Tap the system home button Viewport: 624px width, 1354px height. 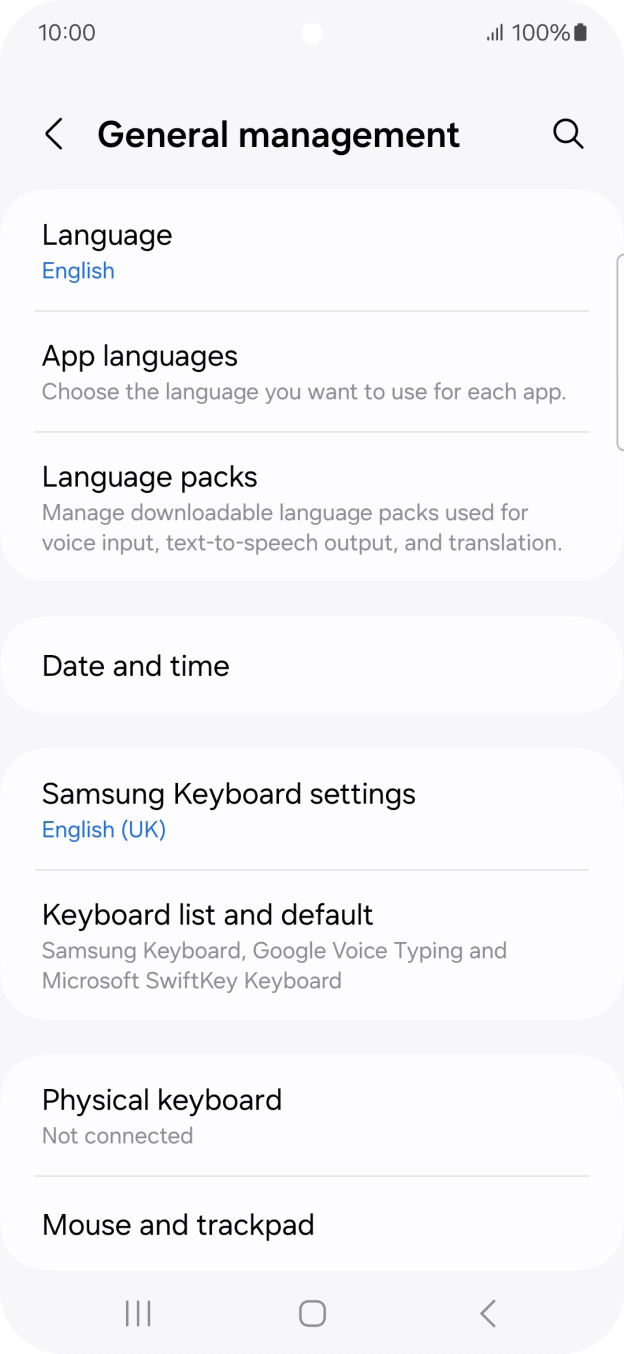pyautogui.click(x=312, y=1313)
